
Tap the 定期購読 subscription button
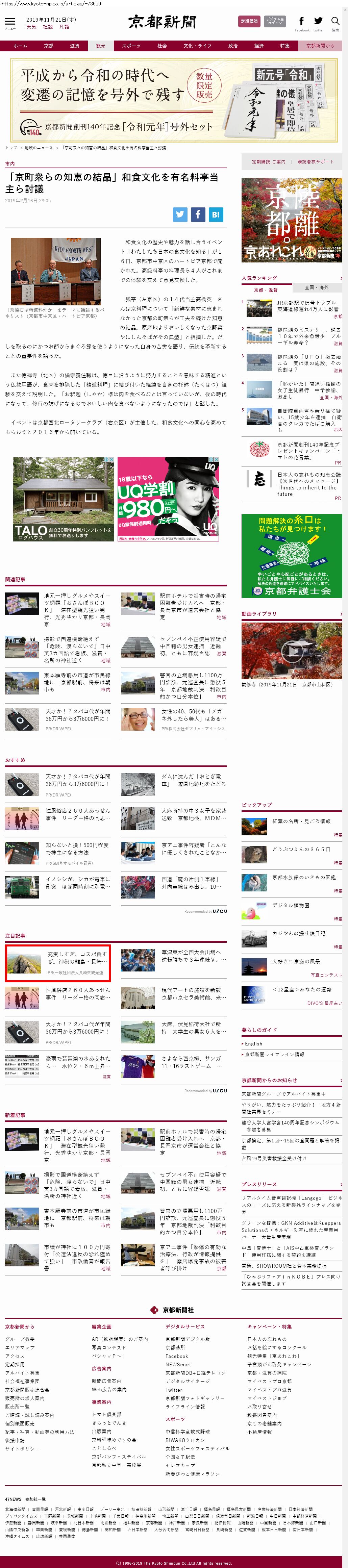pyautogui.click(x=249, y=21)
